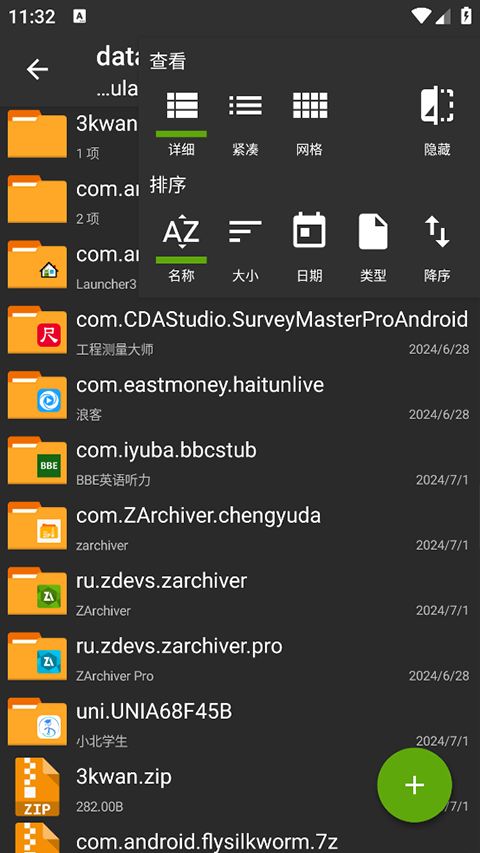This screenshot has width=480, height=853.
Task: Choose the 详细 detailed view
Action: (x=181, y=122)
